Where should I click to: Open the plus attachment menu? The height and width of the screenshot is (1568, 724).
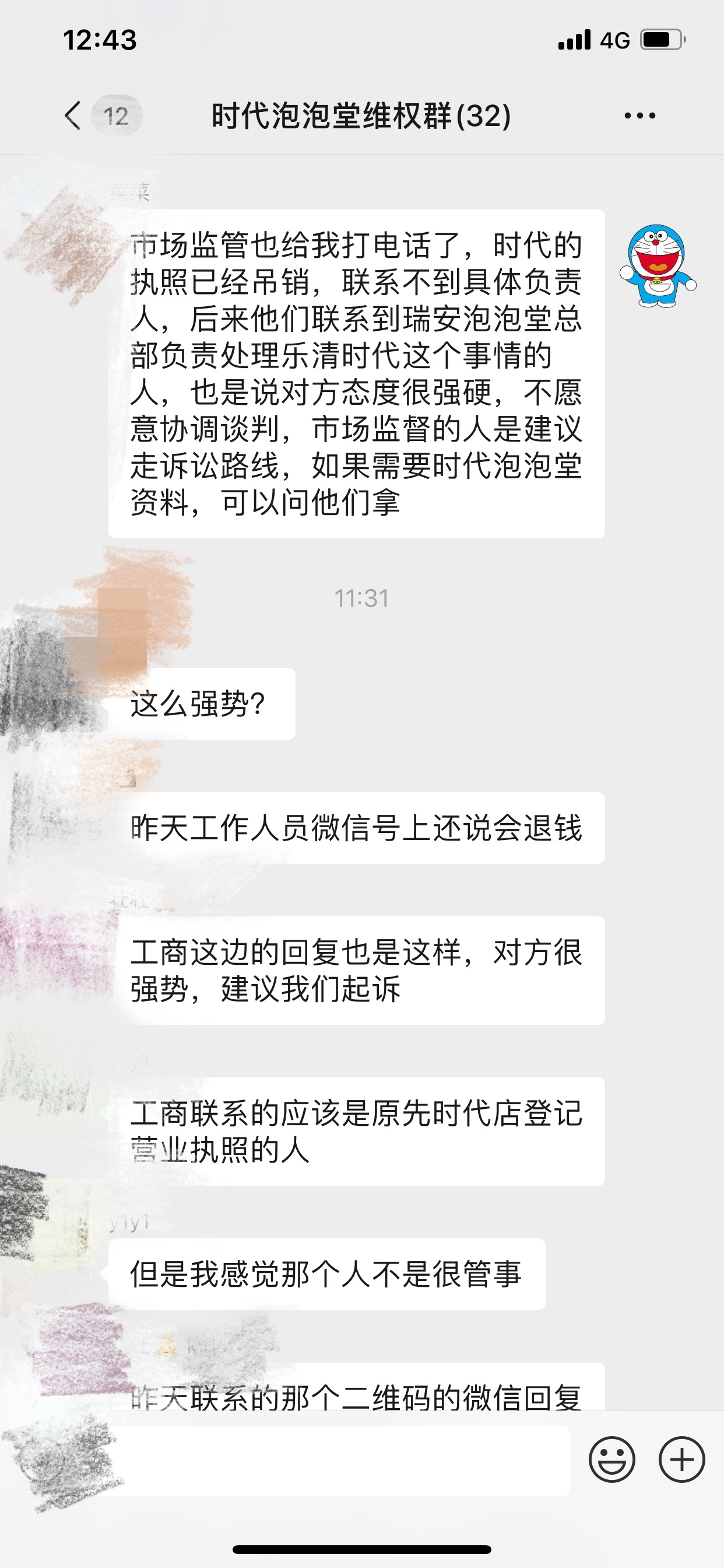coord(681,1459)
